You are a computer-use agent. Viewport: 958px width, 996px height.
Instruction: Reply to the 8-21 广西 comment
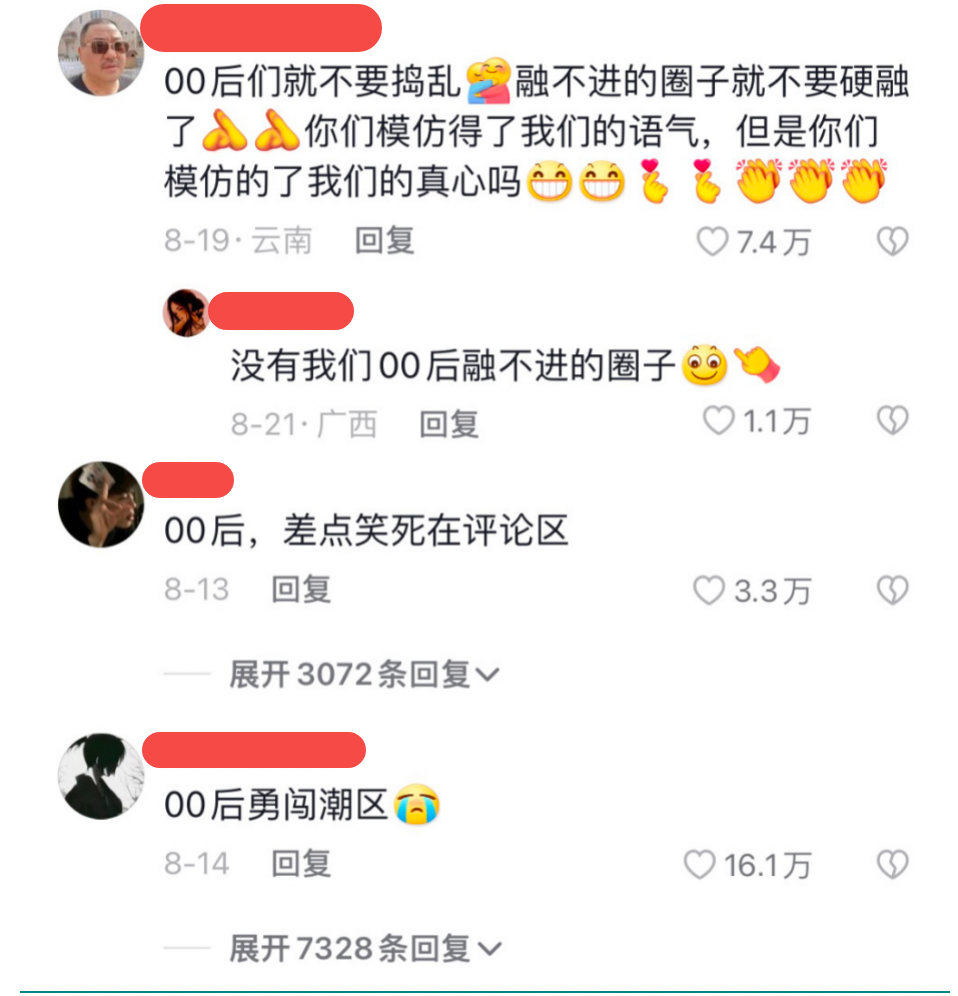pos(448,424)
